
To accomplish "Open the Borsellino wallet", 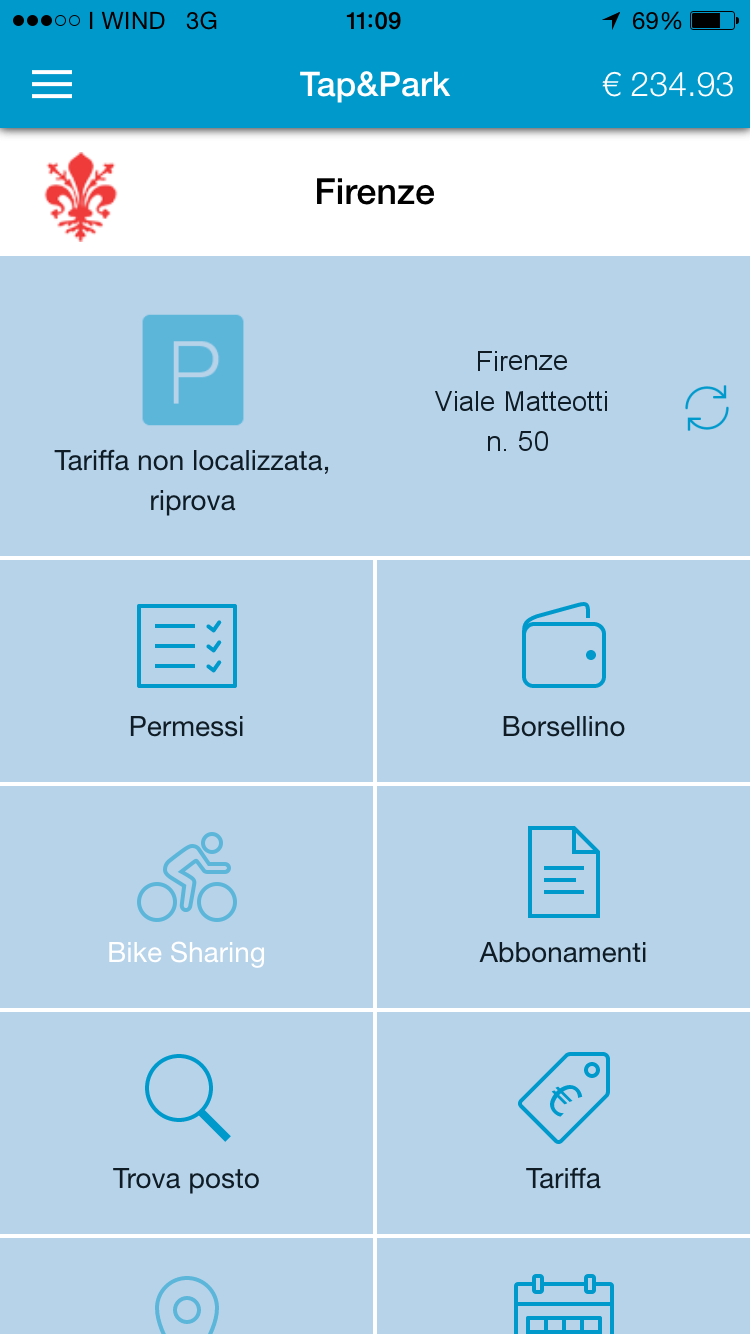I will pyautogui.click(x=563, y=671).
